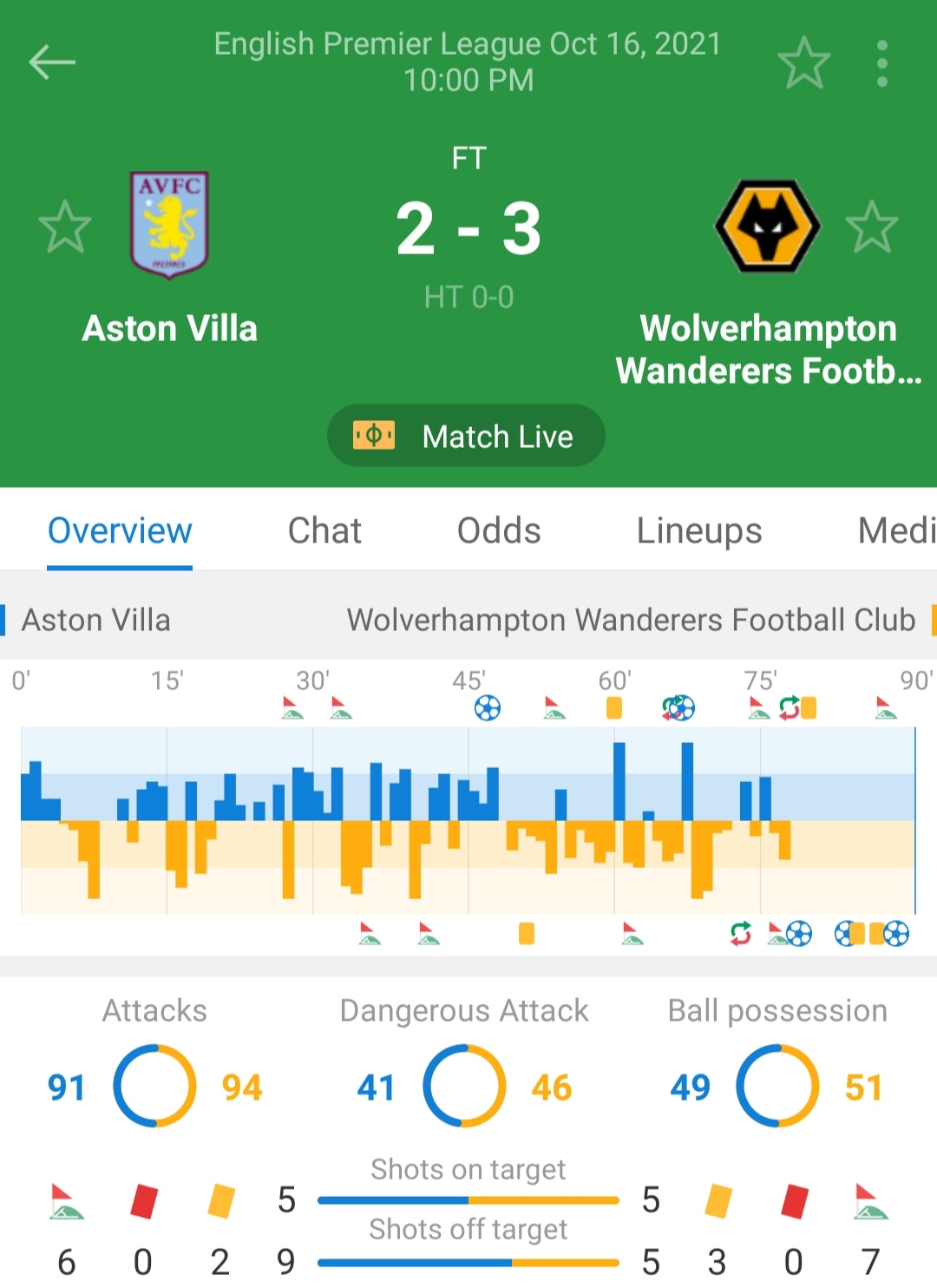Switch to the Chat tab
937x1288 pixels.
coord(324,530)
